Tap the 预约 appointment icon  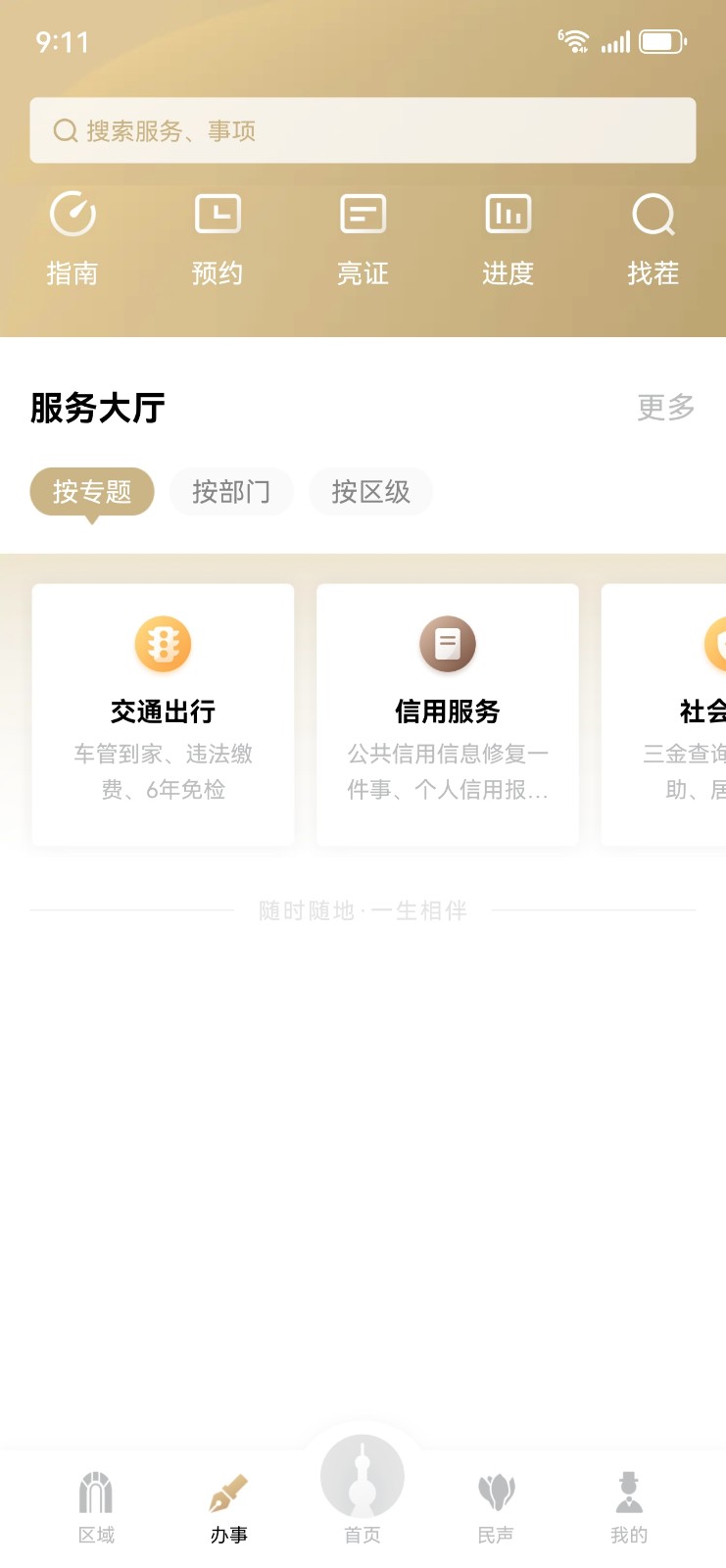[218, 235]
